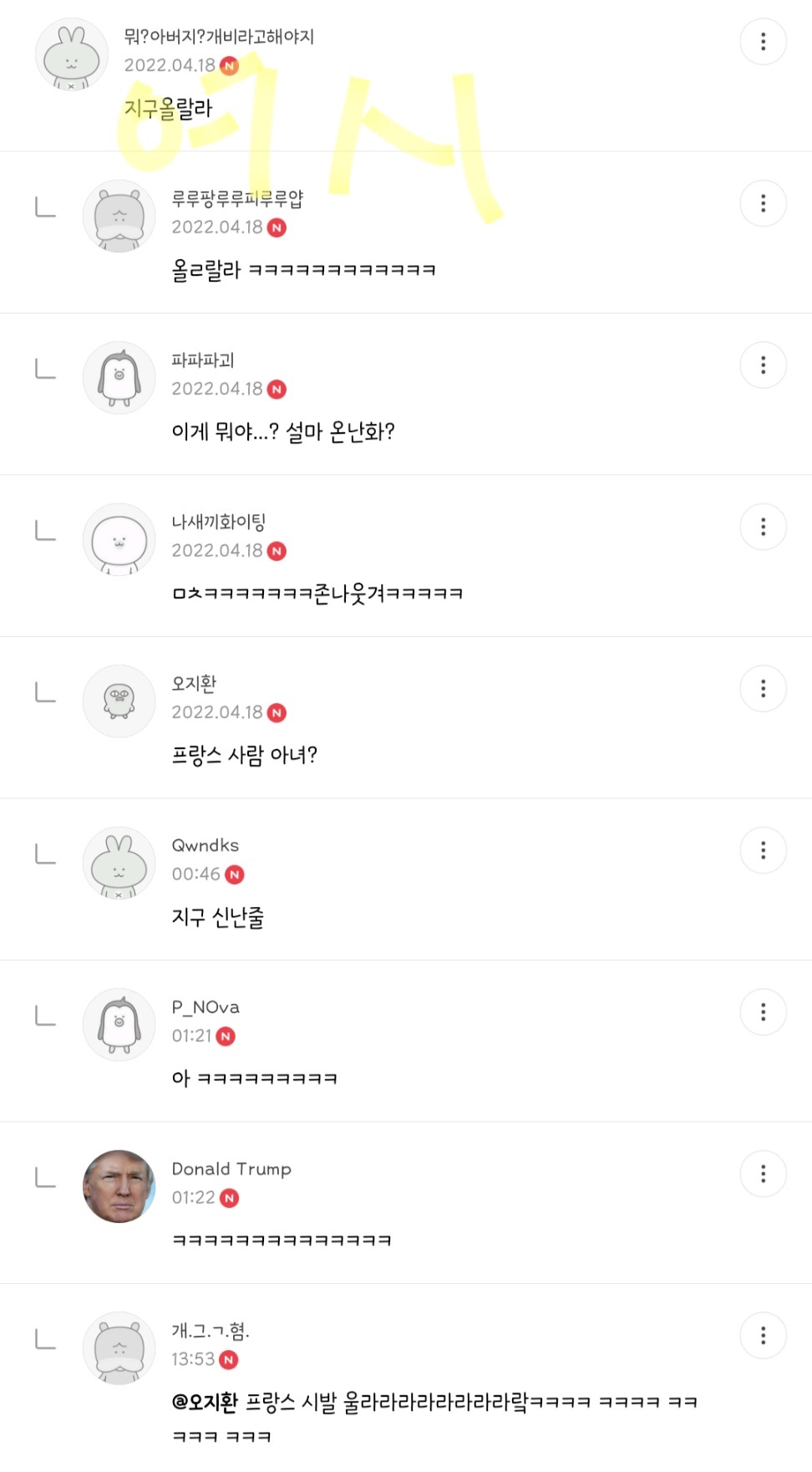Open the three-dot menu for Qwndks's reply
Screen dimensions: 812x1472
tap(763, 850)
